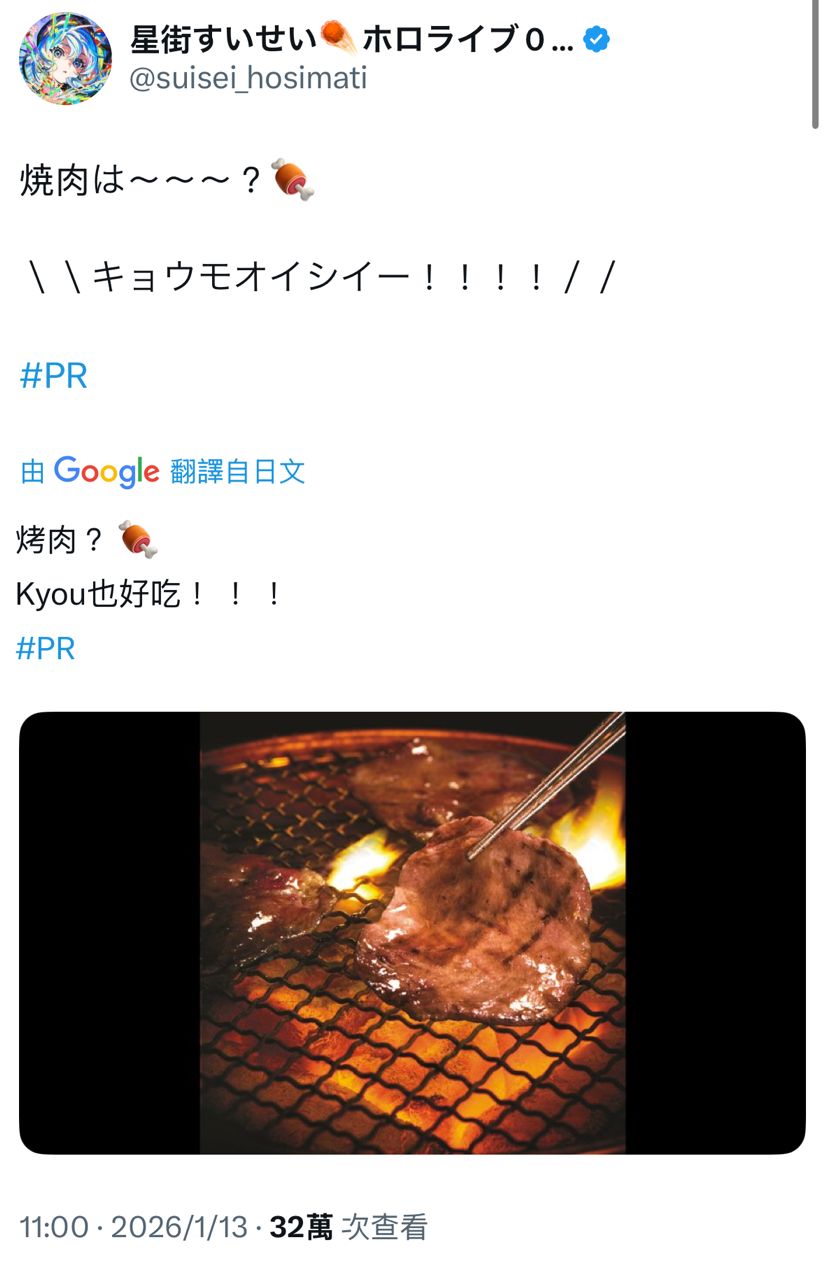Open the first #PR hashtag
This screenshot has width=825, height=1280.
tap(54, 376)
